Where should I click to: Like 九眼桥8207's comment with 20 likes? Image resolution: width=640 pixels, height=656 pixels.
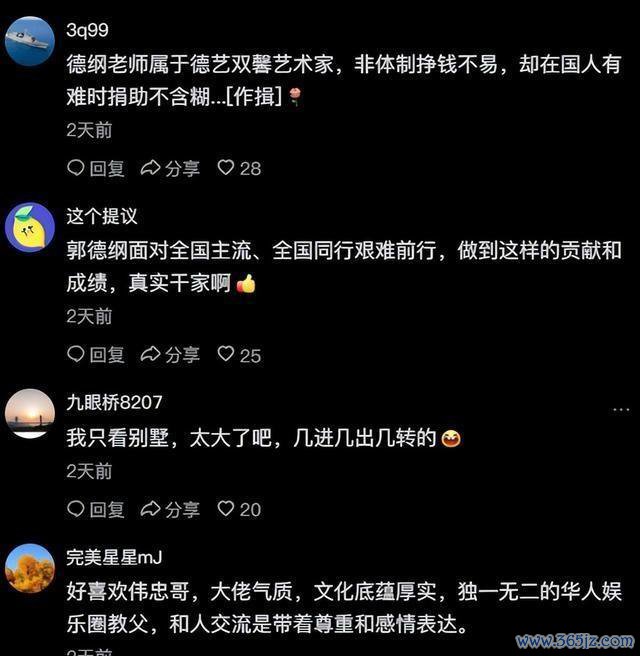239,509
